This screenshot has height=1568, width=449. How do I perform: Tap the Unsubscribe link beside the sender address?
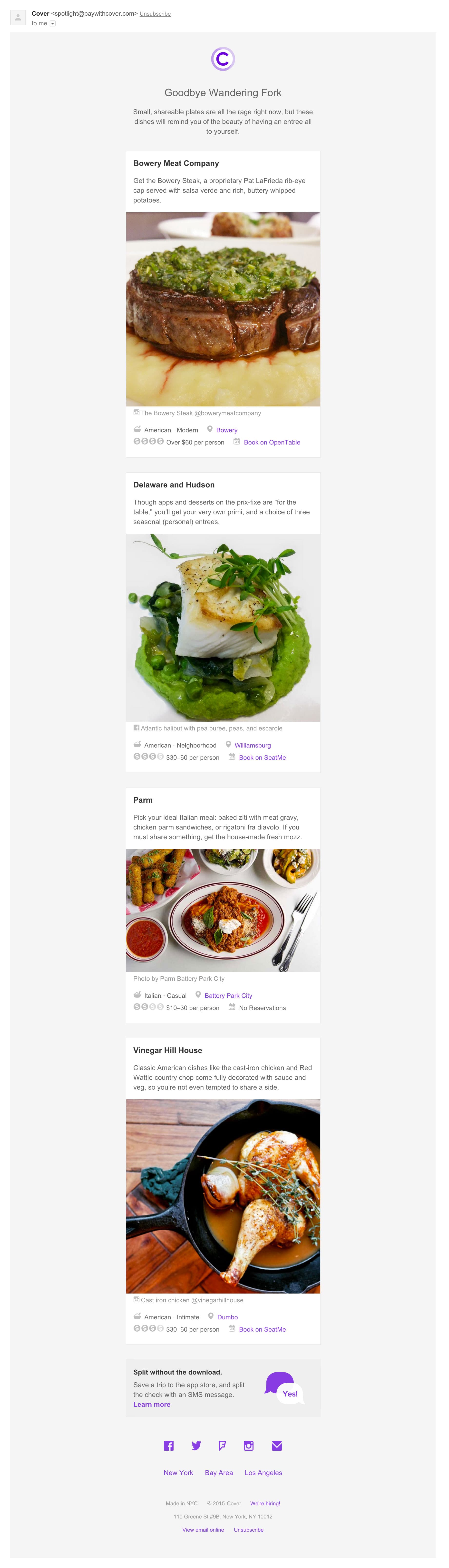(155, 13)
